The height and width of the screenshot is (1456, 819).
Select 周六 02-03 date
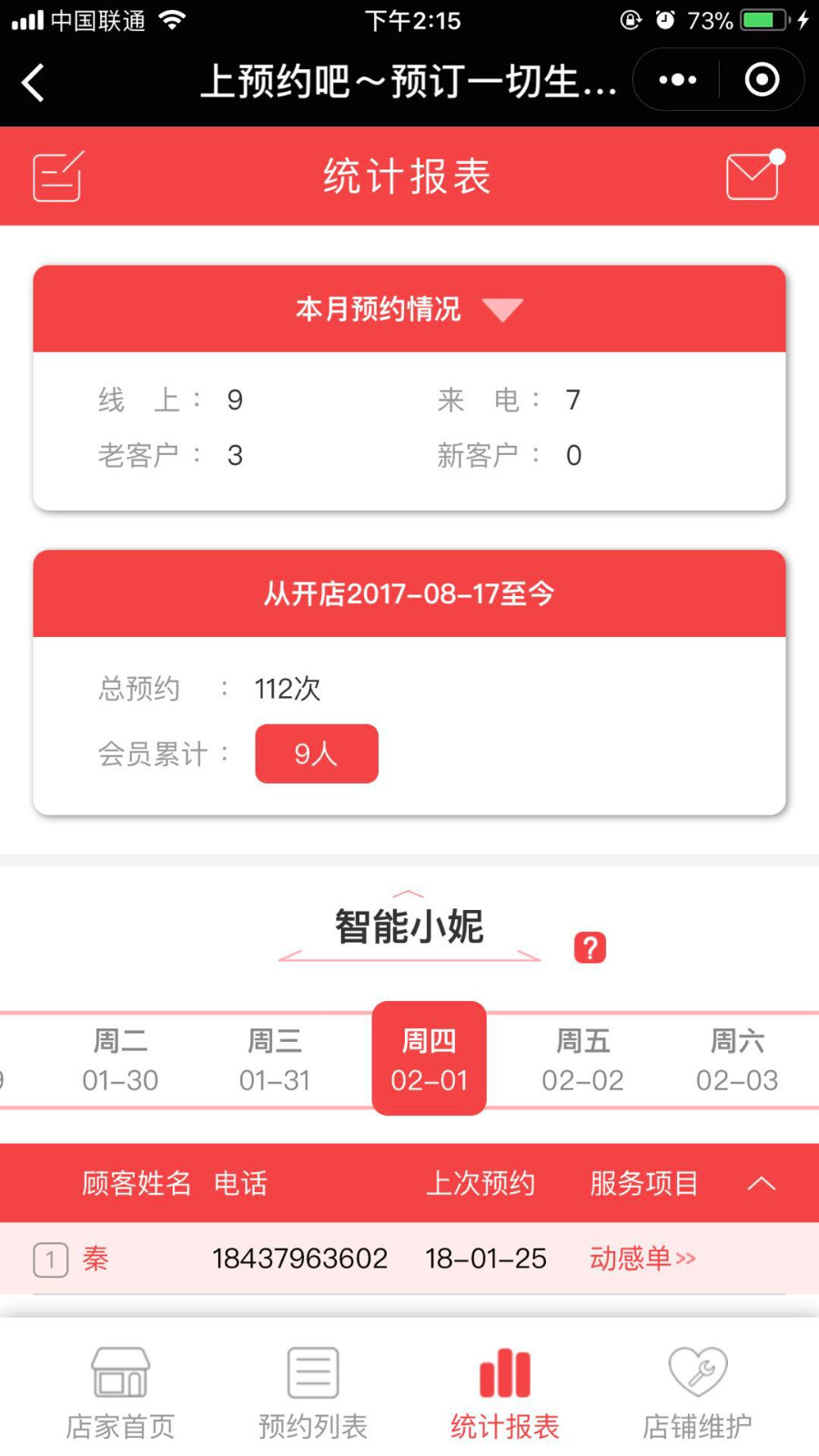[737, 1060]
